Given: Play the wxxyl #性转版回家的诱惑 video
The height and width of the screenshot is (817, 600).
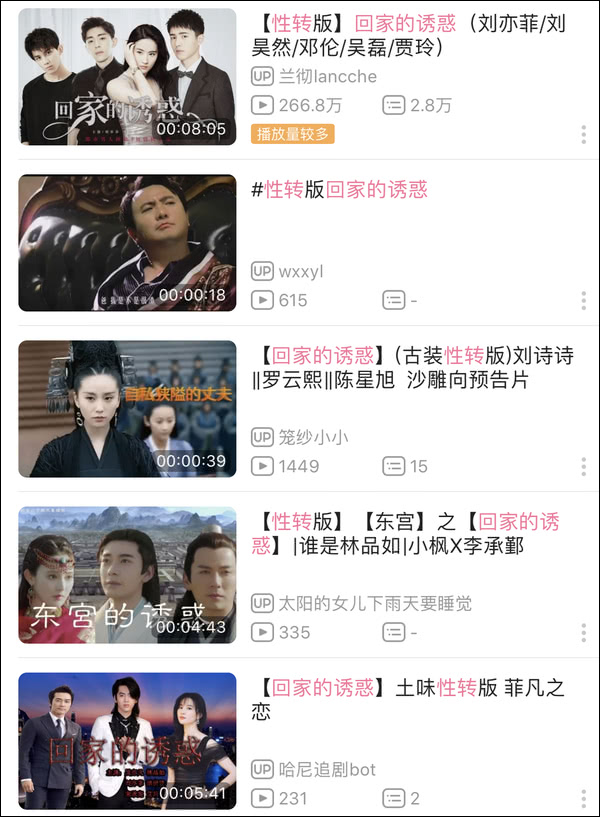Looking at the screenshot, I should [127, 243].
